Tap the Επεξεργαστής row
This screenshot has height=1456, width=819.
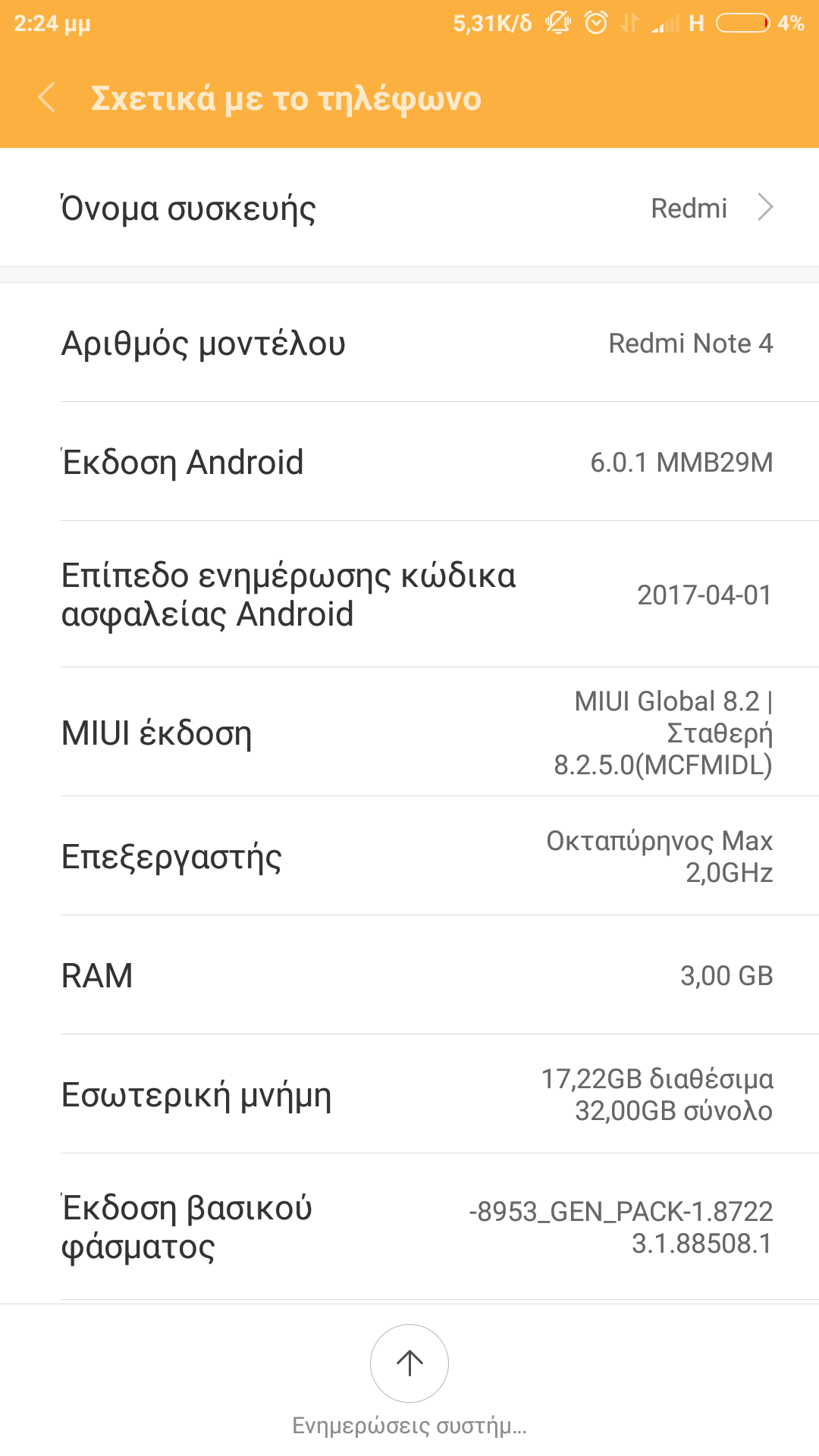(409, 856)
